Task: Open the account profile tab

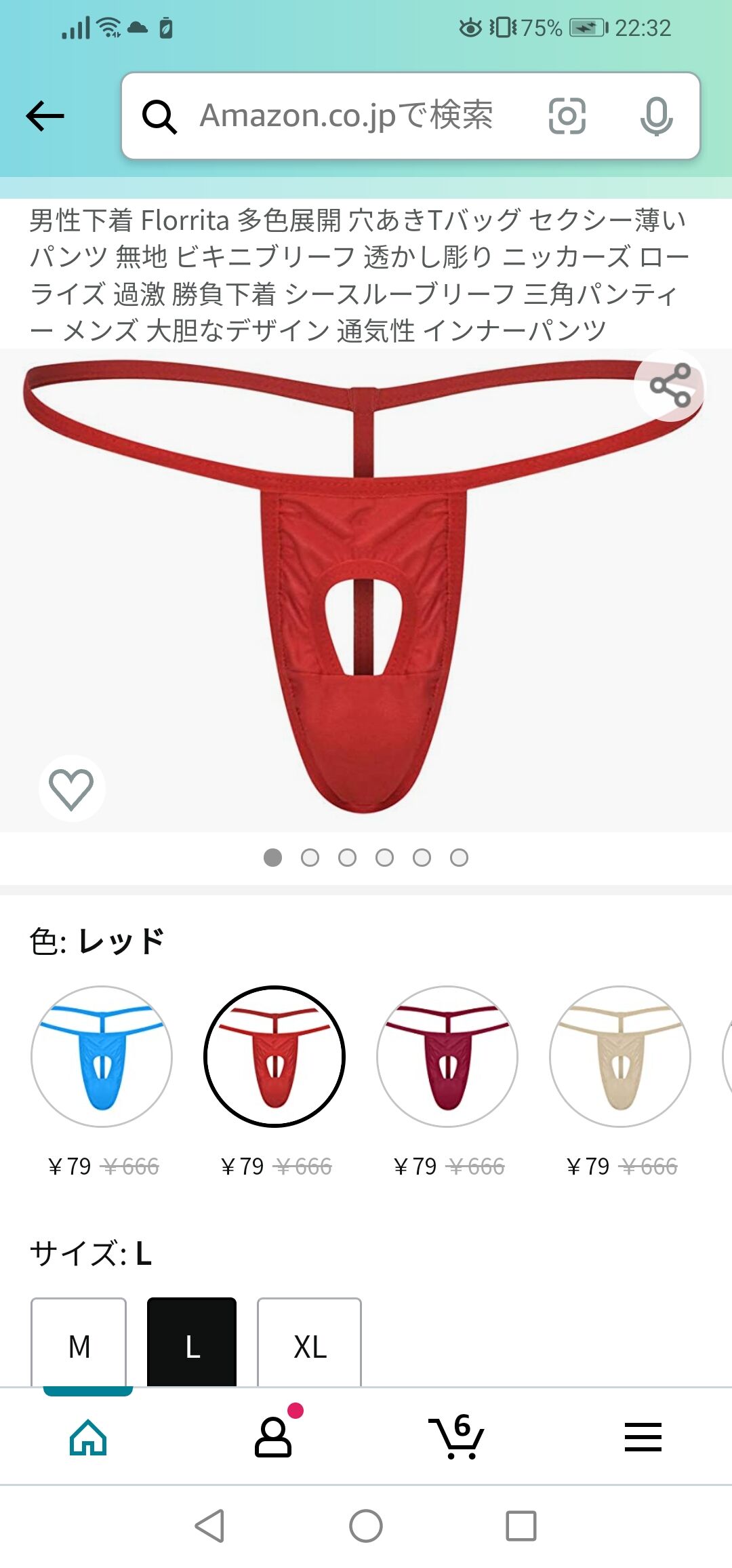Action: (x=273, y=1436)
